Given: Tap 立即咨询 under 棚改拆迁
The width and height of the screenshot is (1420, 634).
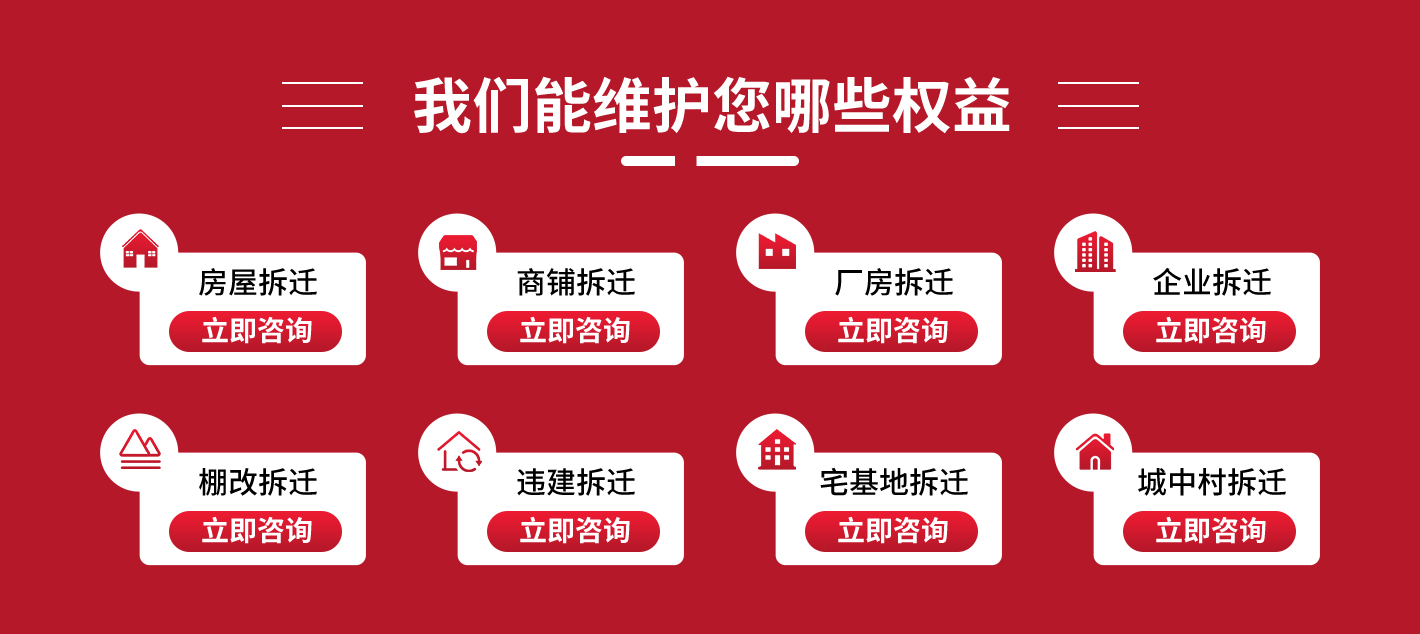Looking at the screenshot, I should tap(255, 531).
